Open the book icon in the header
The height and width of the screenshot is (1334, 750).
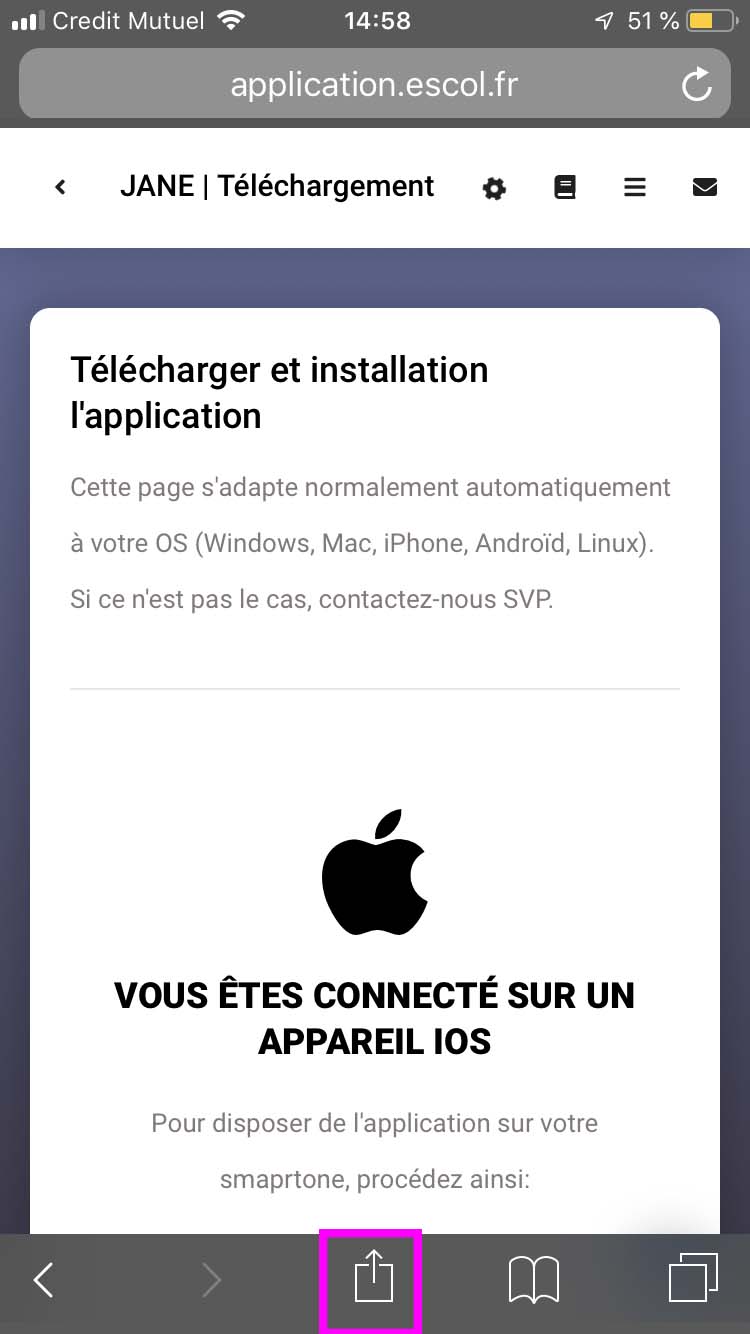click(x=565, y=187)
